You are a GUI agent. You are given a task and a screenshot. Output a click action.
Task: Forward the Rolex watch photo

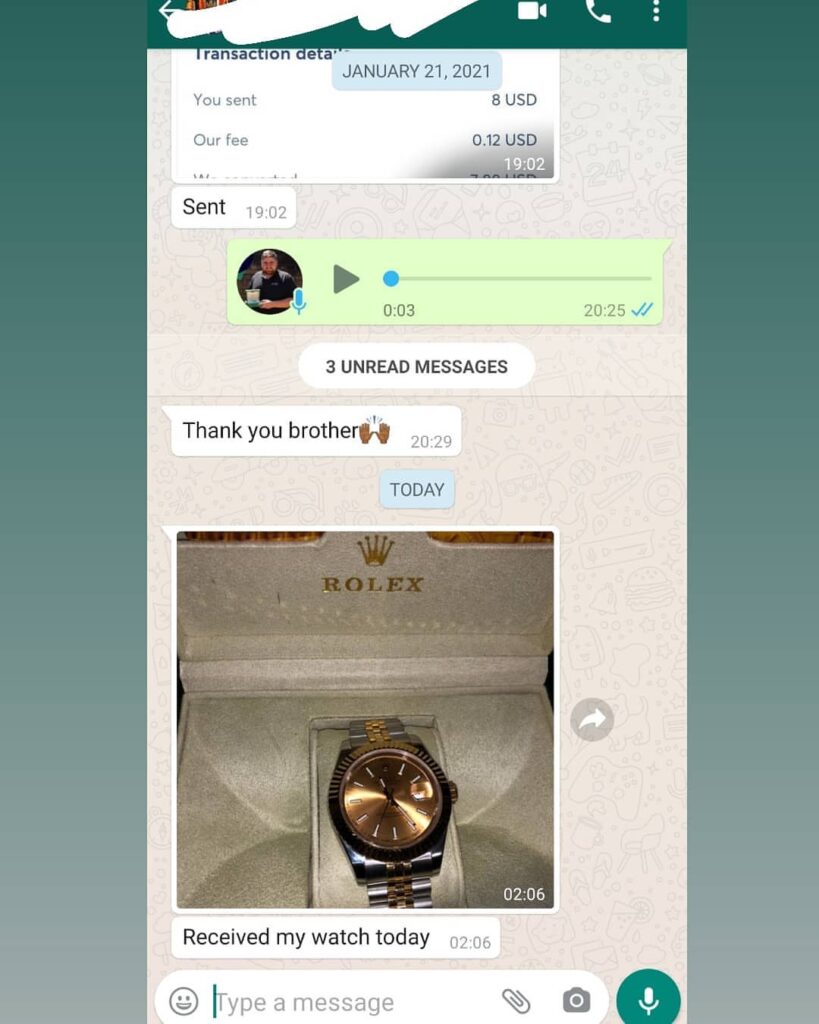click(592, 719)
